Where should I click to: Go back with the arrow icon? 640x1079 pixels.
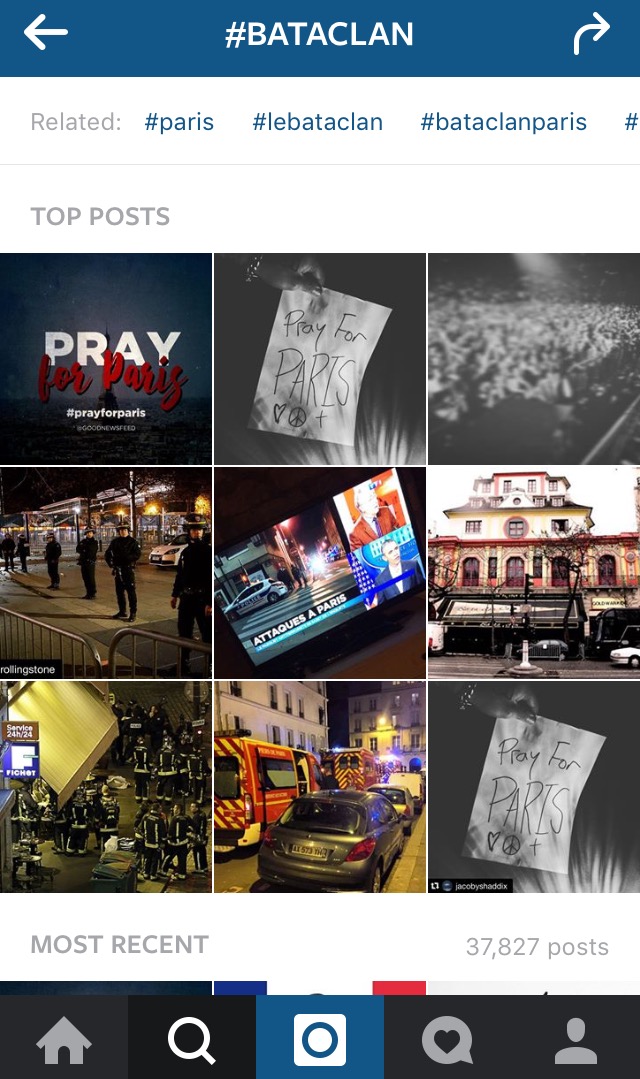click(46, 34)
